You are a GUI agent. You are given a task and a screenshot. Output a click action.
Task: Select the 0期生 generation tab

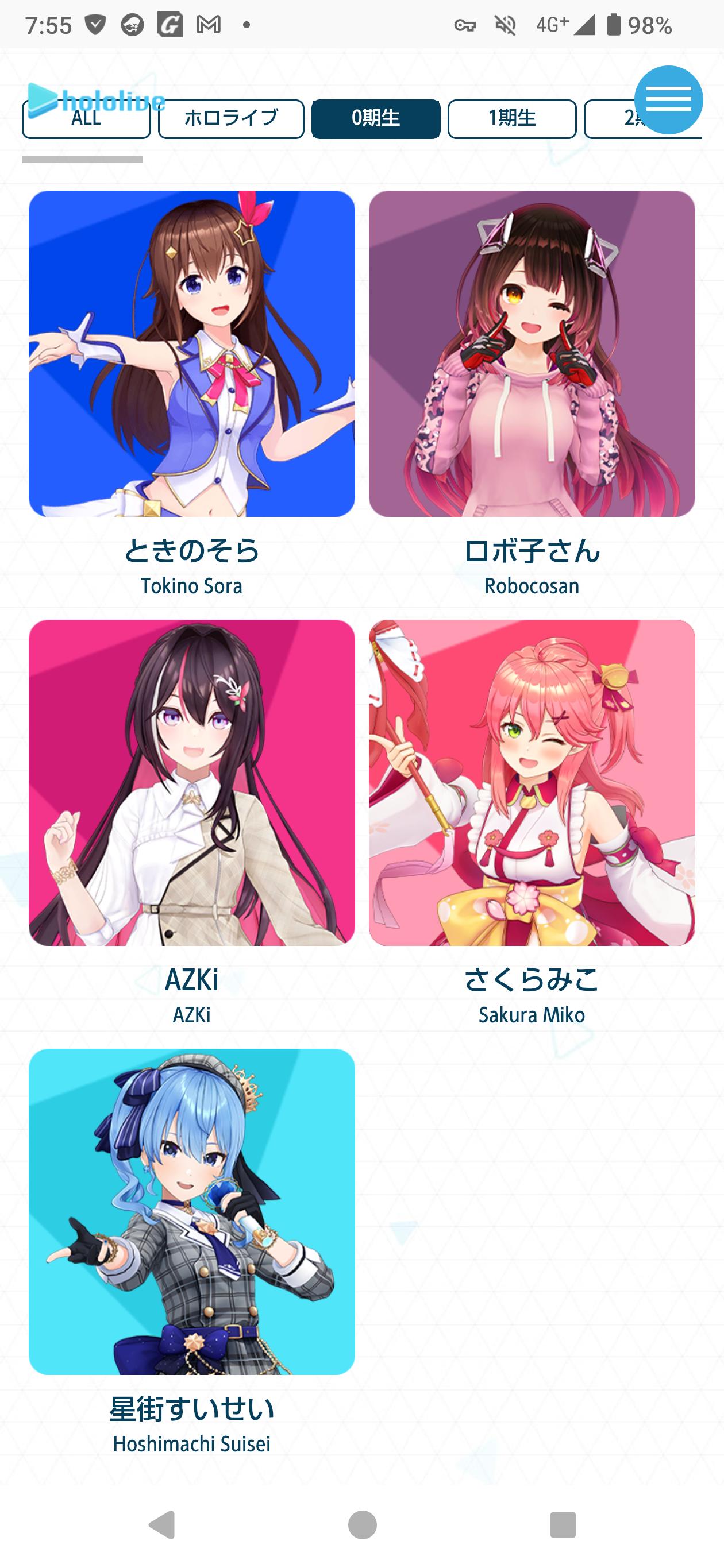[x=376, y=119]
